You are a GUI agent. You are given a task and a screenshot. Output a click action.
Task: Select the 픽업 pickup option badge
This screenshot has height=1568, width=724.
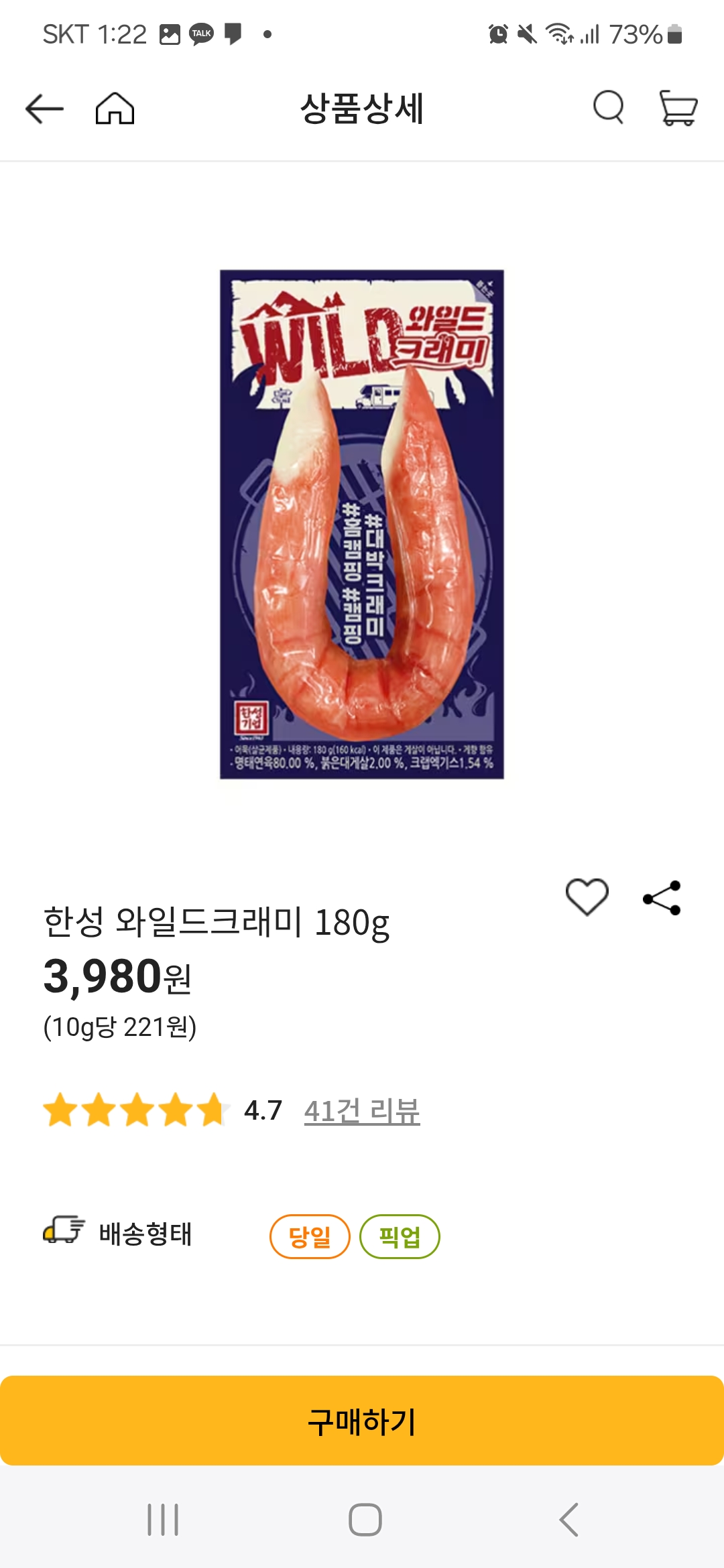coord(400,1236)
